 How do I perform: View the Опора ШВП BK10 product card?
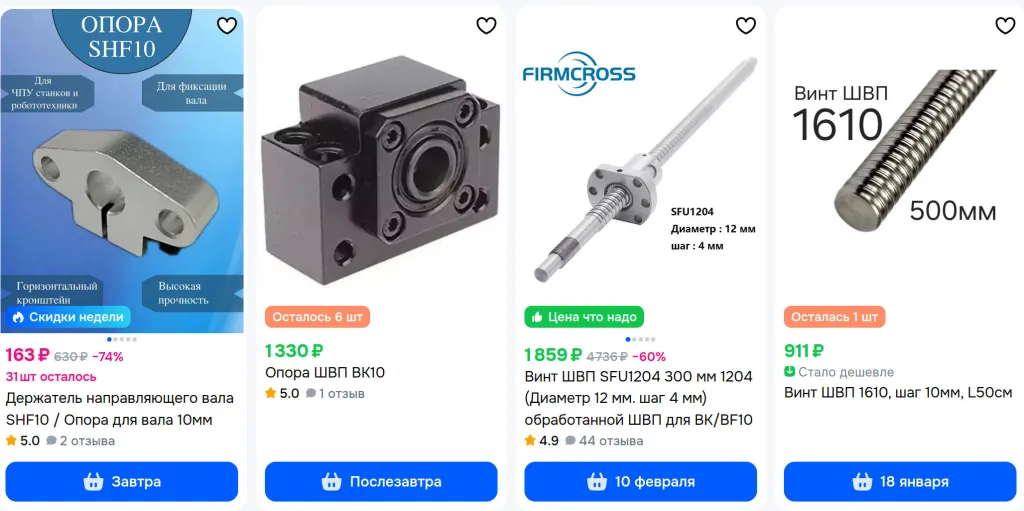(x=325, y=373)
